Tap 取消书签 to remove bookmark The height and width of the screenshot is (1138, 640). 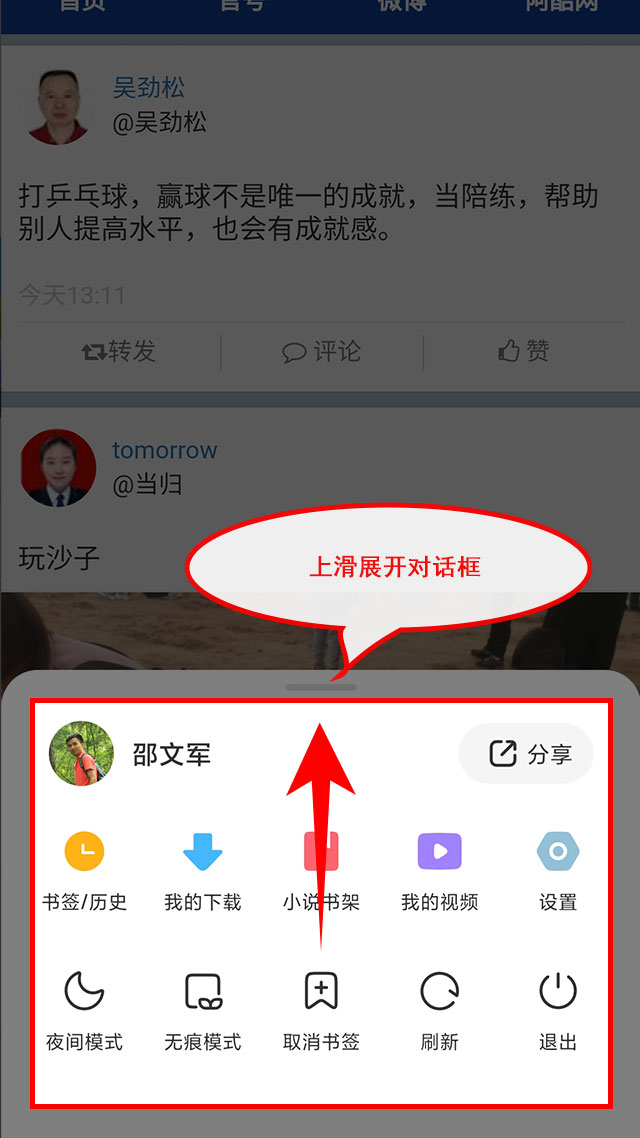click(321, 1010)
